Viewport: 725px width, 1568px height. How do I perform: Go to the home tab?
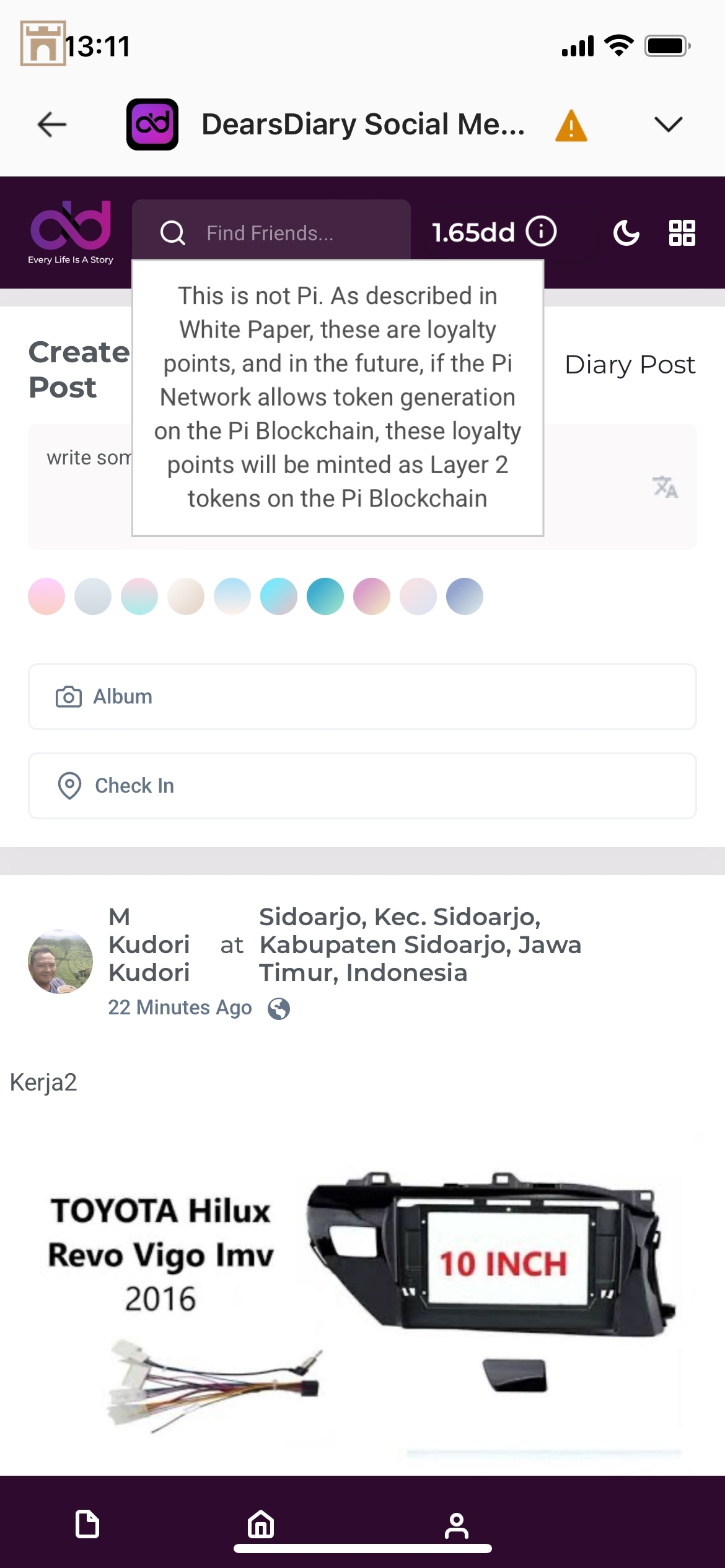pos(261,1524)
